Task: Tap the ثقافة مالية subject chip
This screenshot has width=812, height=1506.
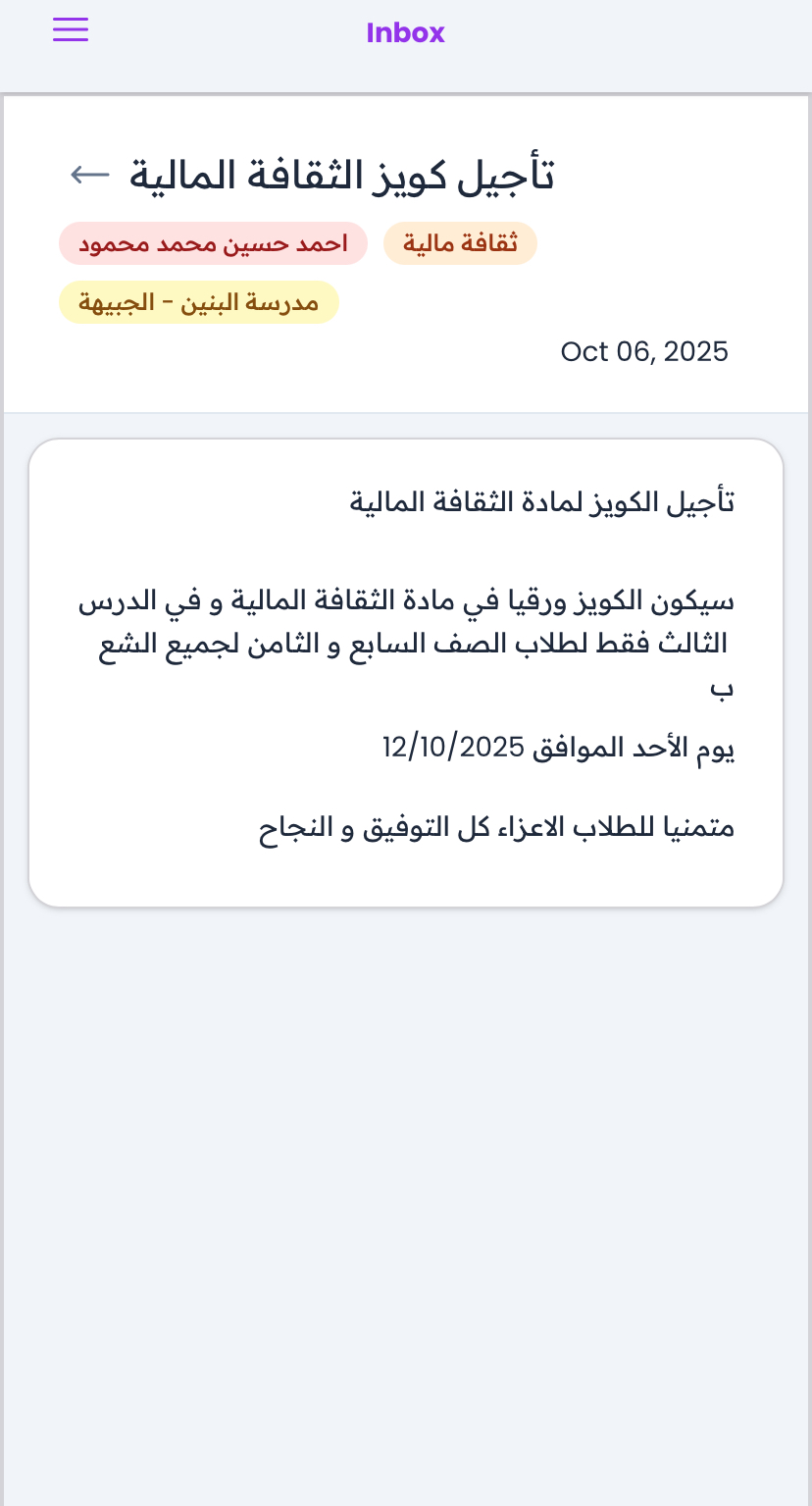Action: click(x=460, y=243)
